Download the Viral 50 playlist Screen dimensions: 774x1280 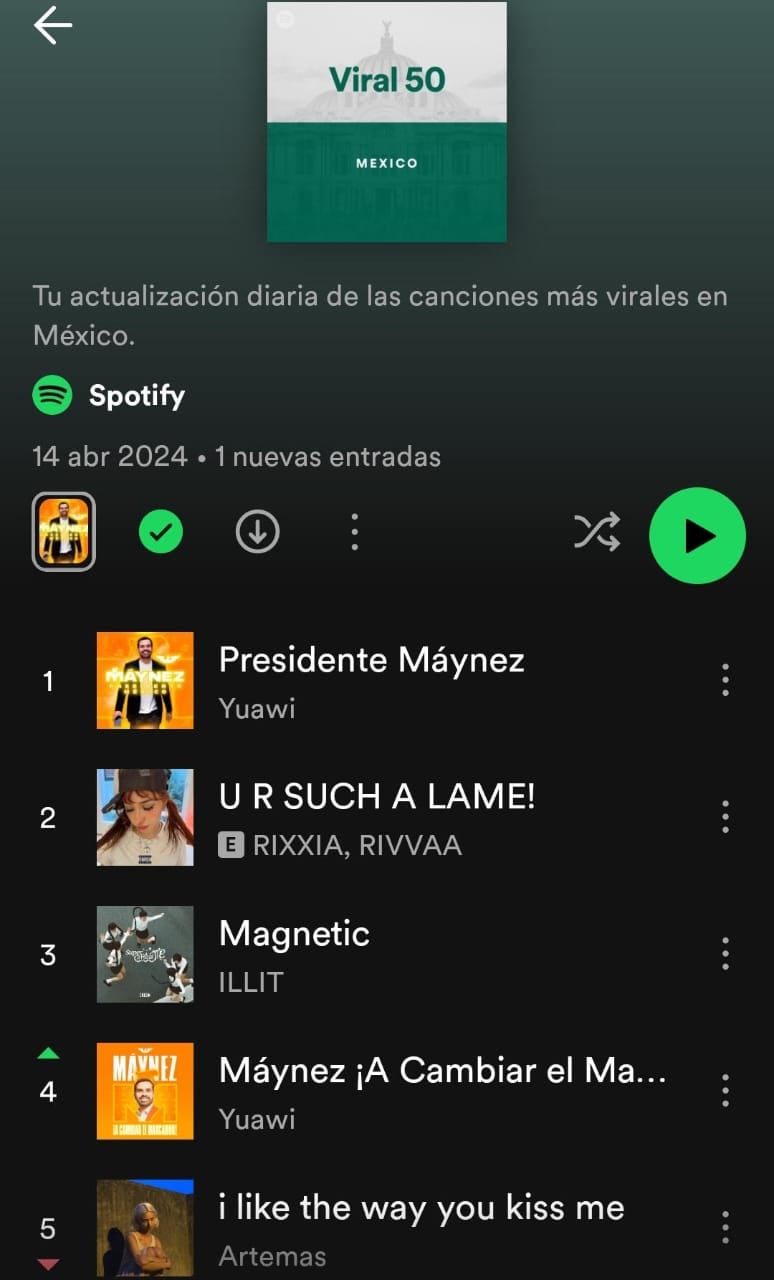point(257,532)
